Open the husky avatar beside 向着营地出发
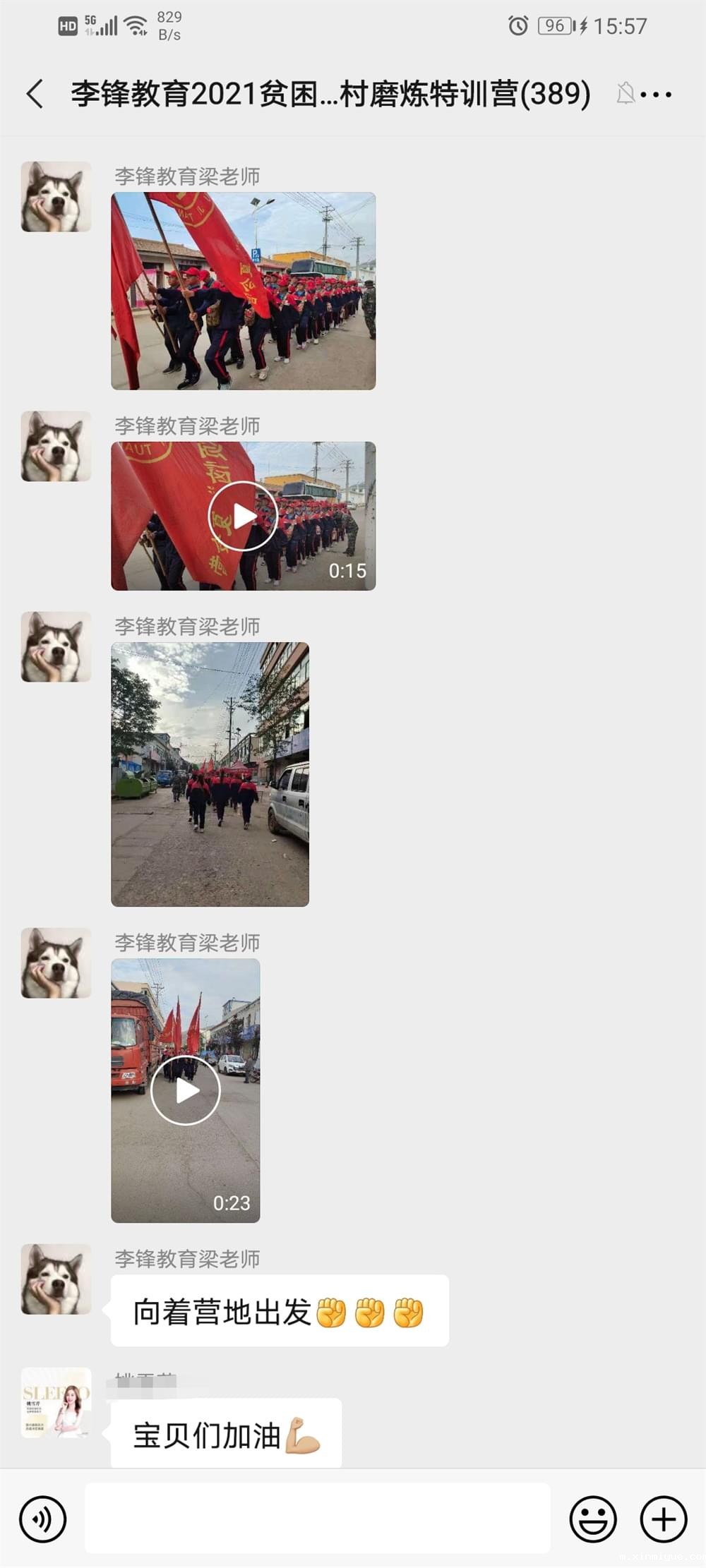The image size is (706, 1568). pos(56,1279)
